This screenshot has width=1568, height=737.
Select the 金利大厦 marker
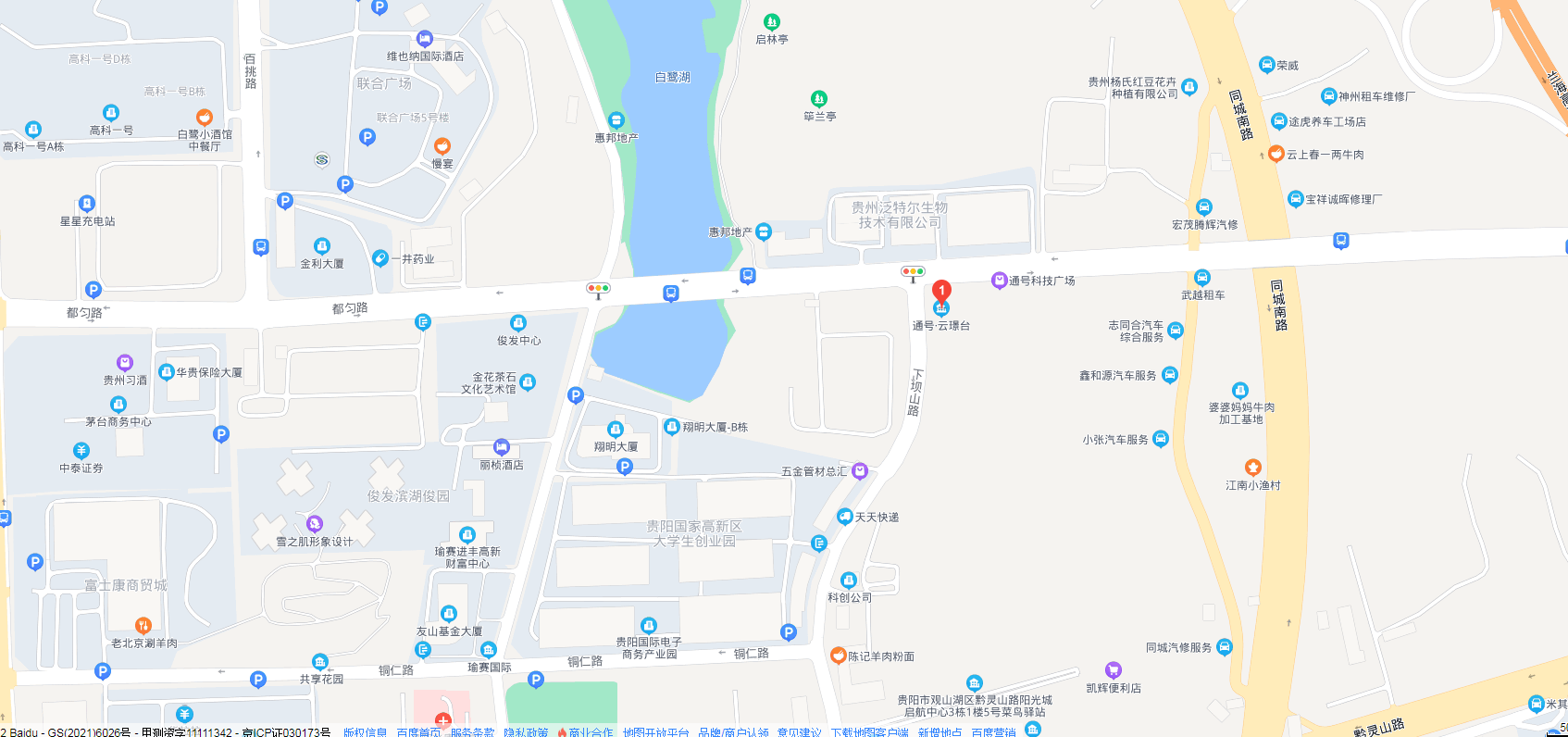(321, 246)
